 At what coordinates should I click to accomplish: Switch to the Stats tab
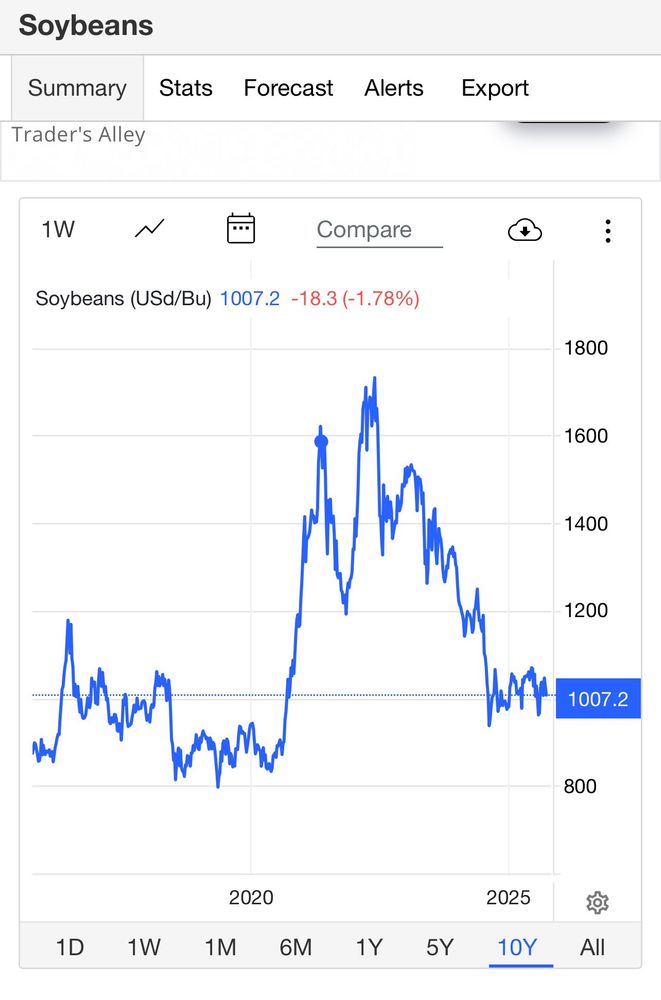[x=186, y=88]
